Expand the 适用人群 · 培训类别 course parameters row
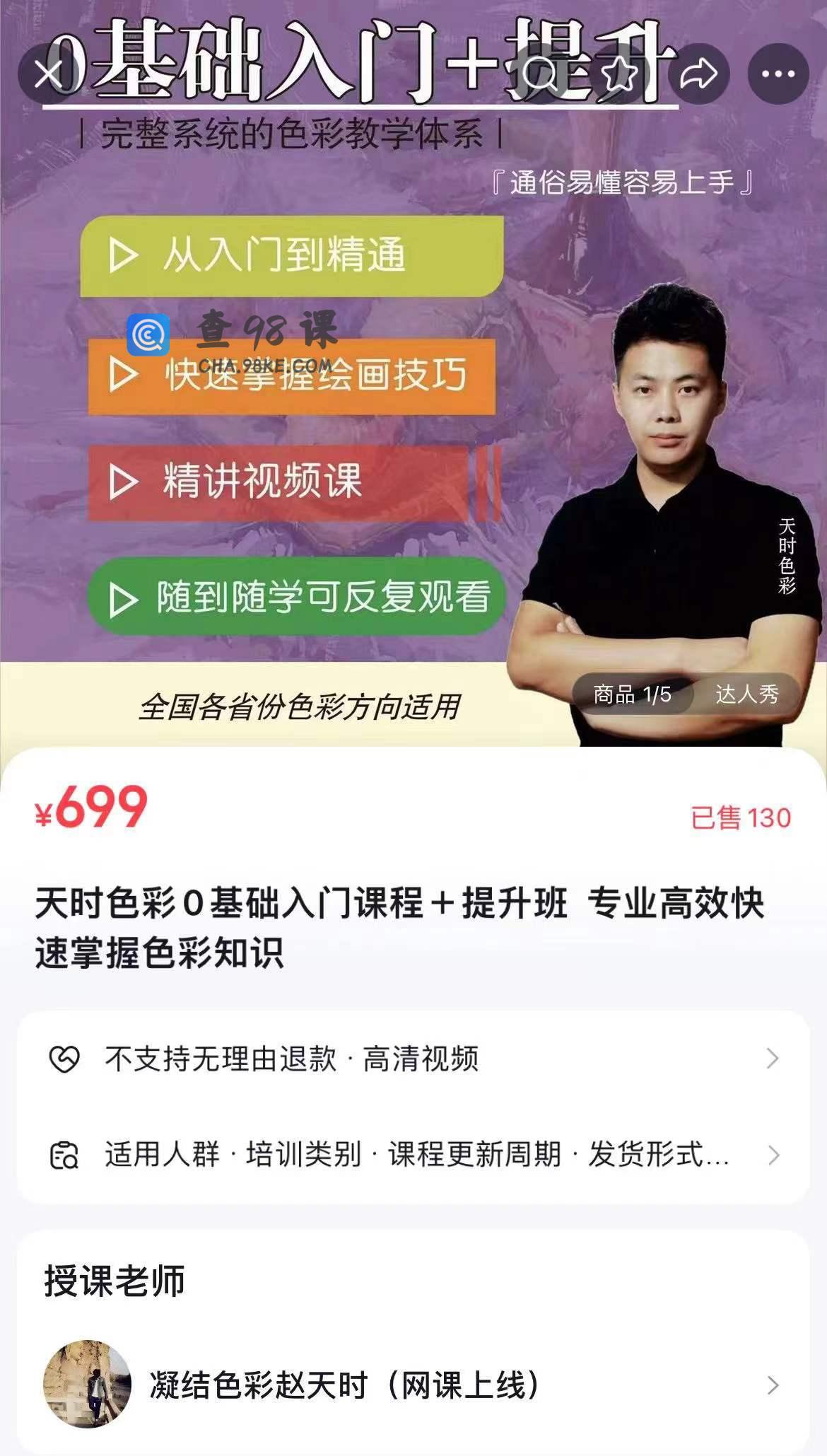The image size is (827, 1456). pyautogui.click(x=413, y=1155)
